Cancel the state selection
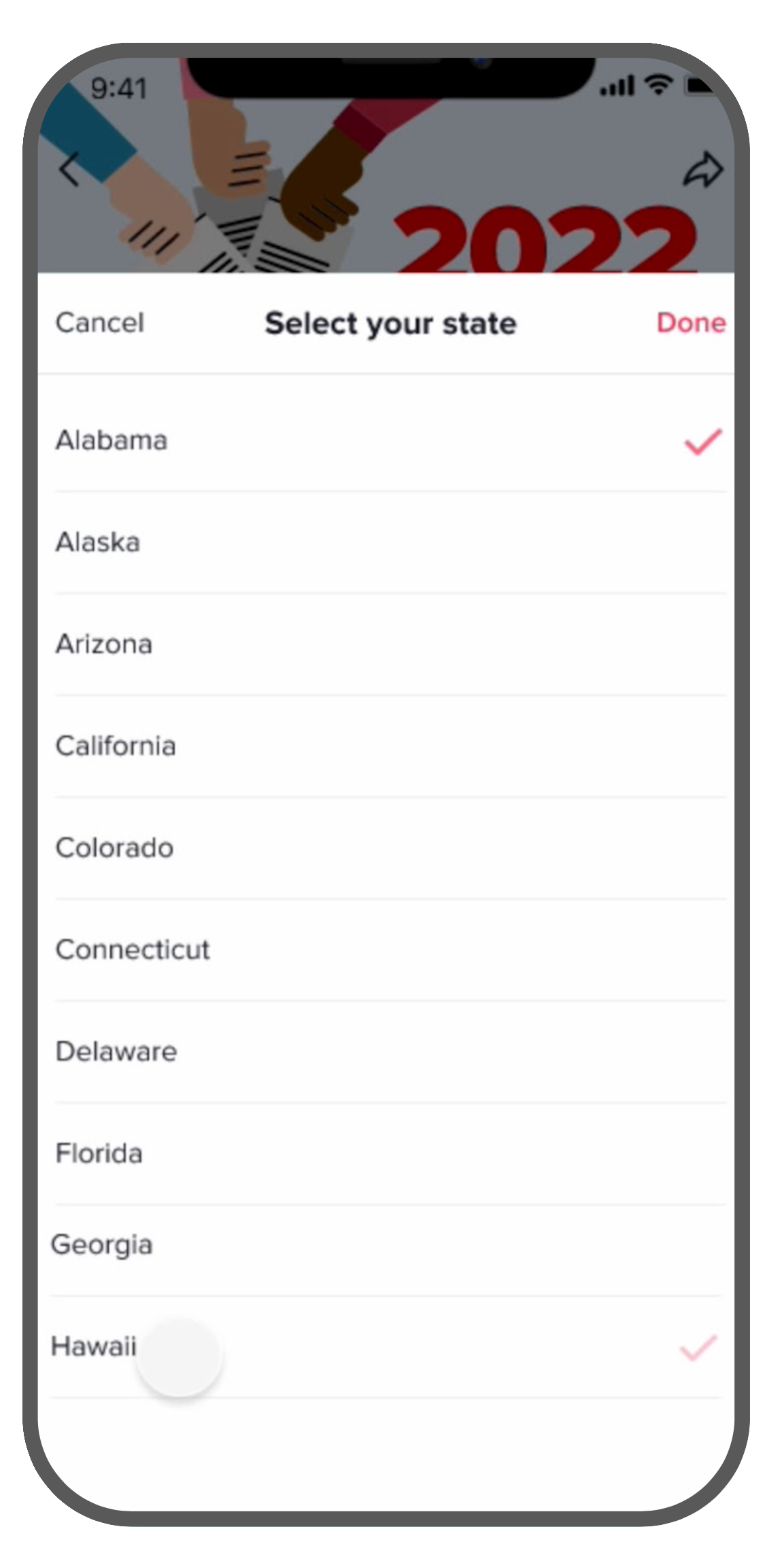The height and width of the screenshot is (1563, 784). coord(100,323)
